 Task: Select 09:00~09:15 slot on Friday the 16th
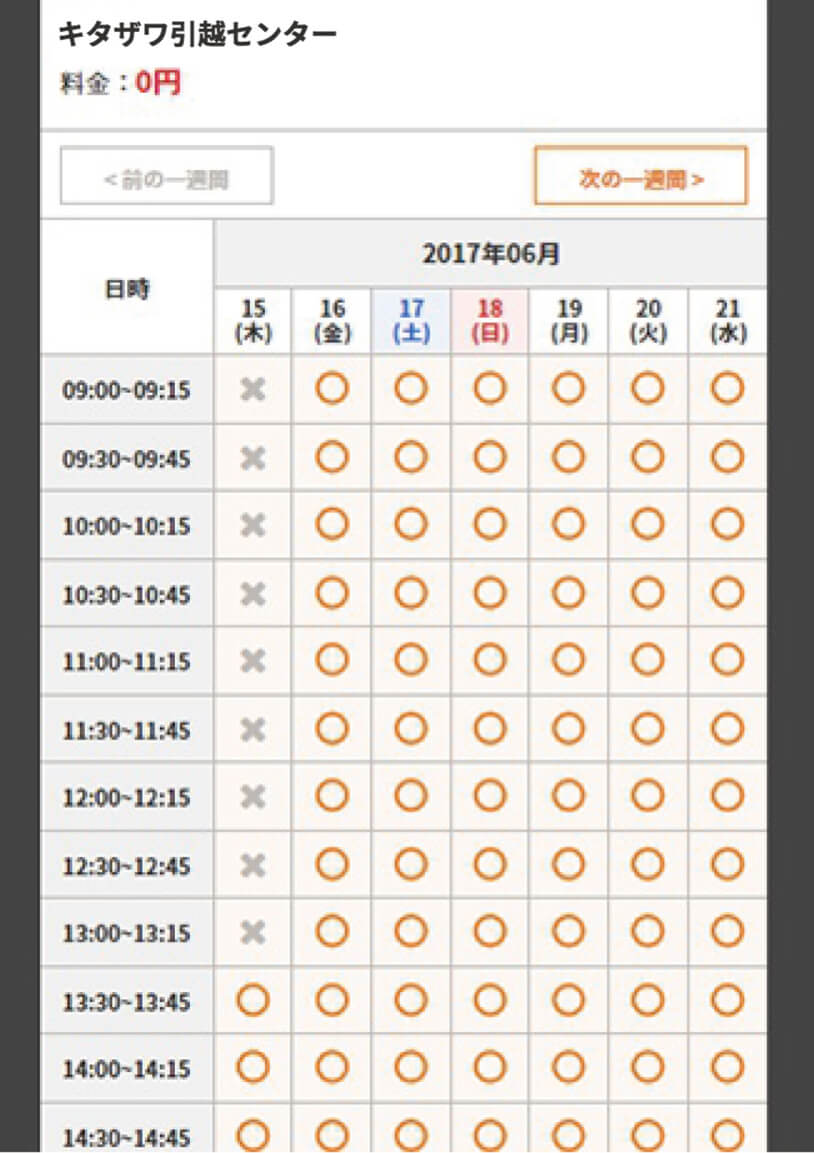tap(332, 389)
